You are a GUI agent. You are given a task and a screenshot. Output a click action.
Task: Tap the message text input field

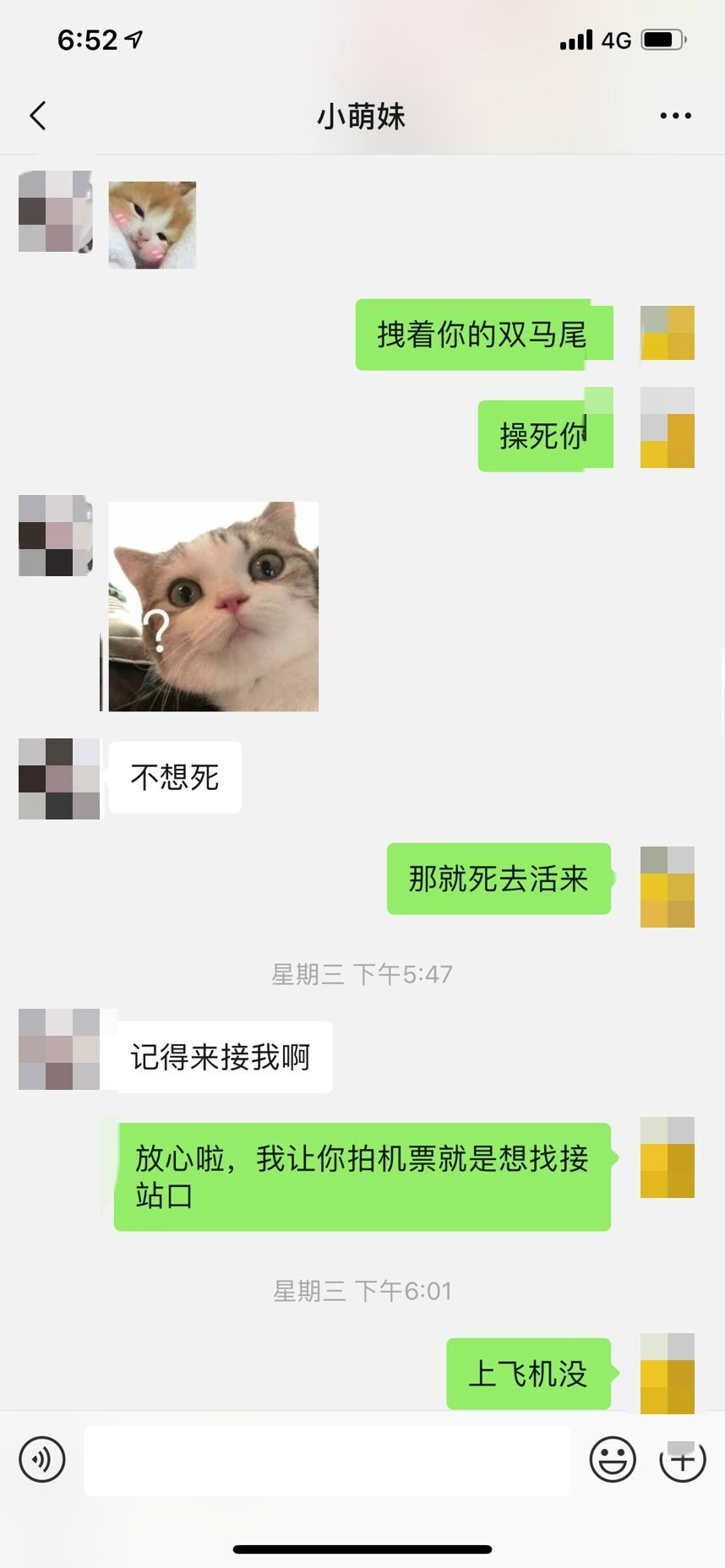tap(327, 1460)
